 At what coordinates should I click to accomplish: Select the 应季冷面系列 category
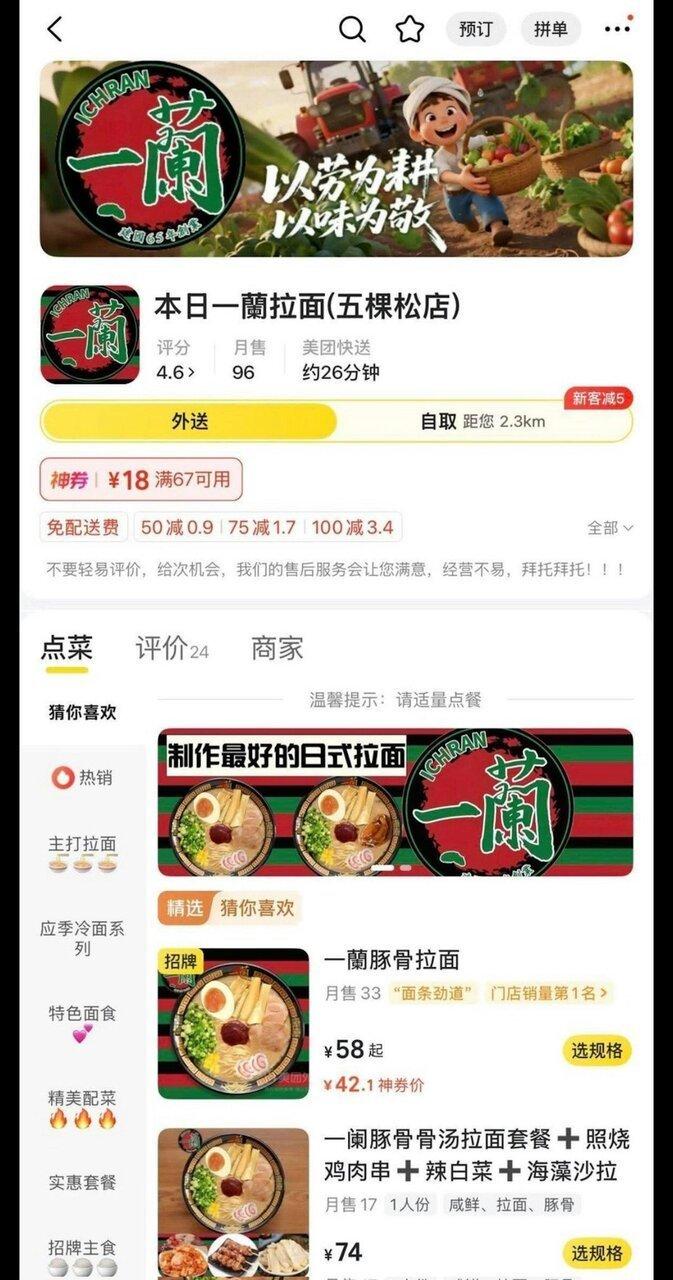point(83,938)
